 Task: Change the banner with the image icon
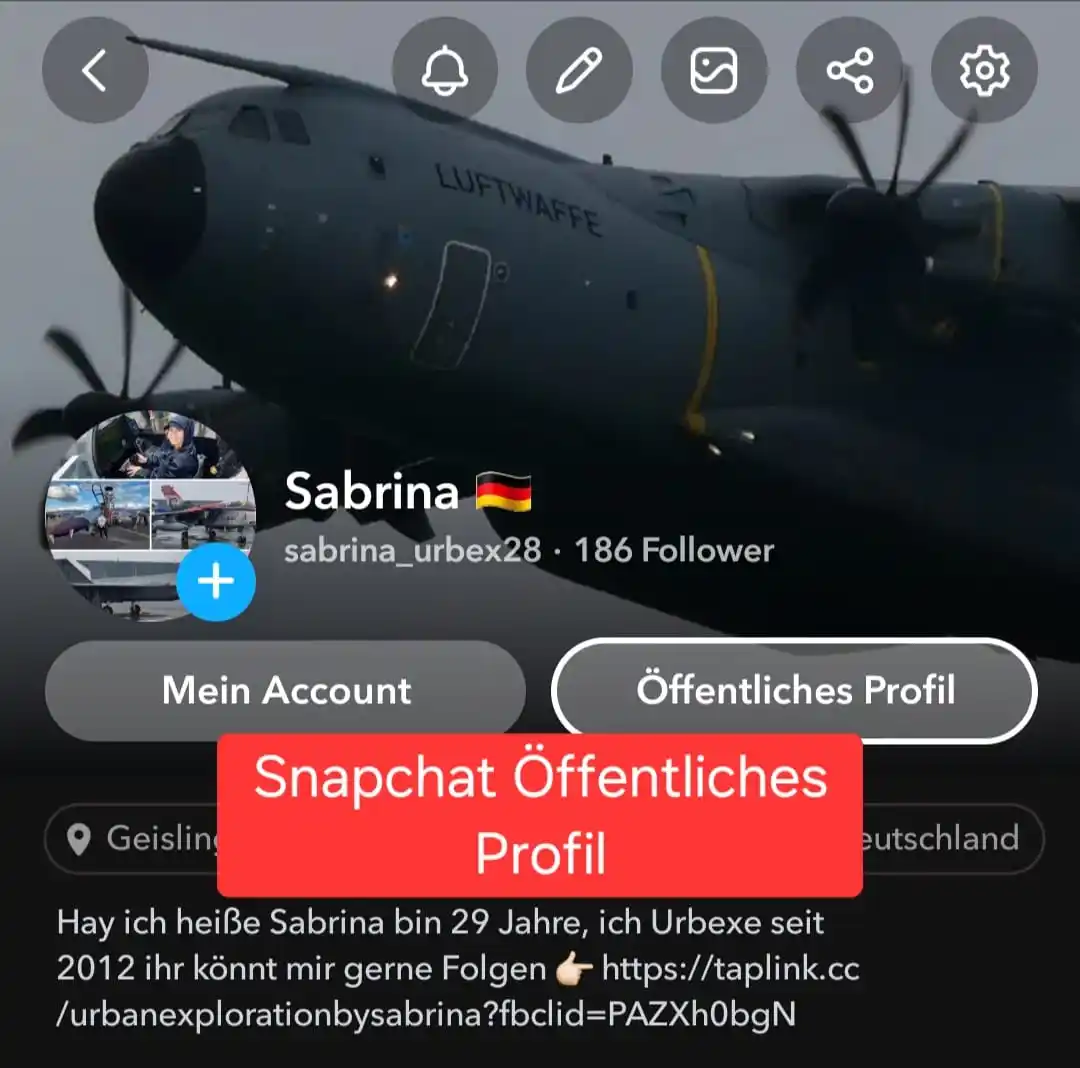pos(714,71)
